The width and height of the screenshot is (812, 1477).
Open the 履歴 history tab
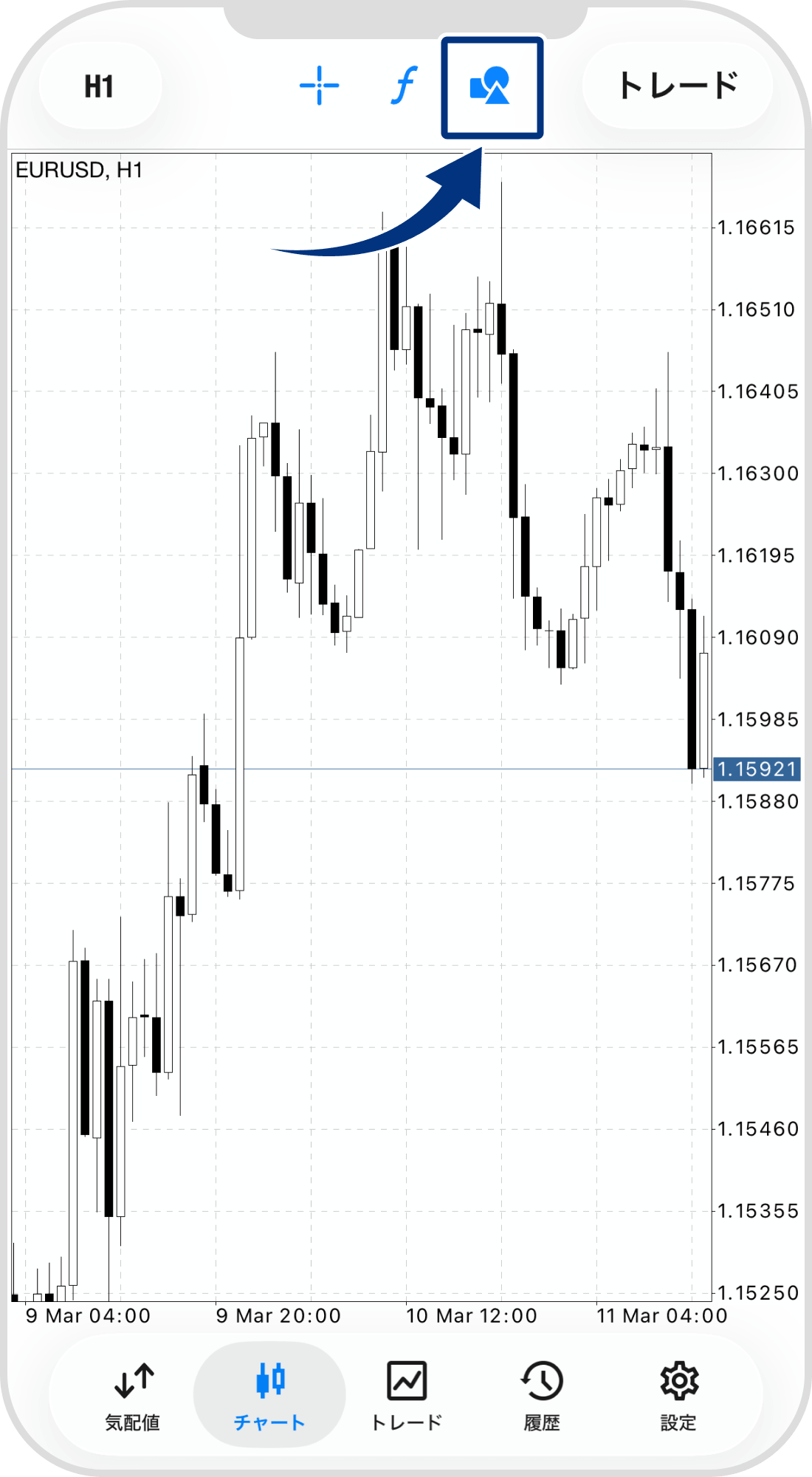(x=543, y=1394)
